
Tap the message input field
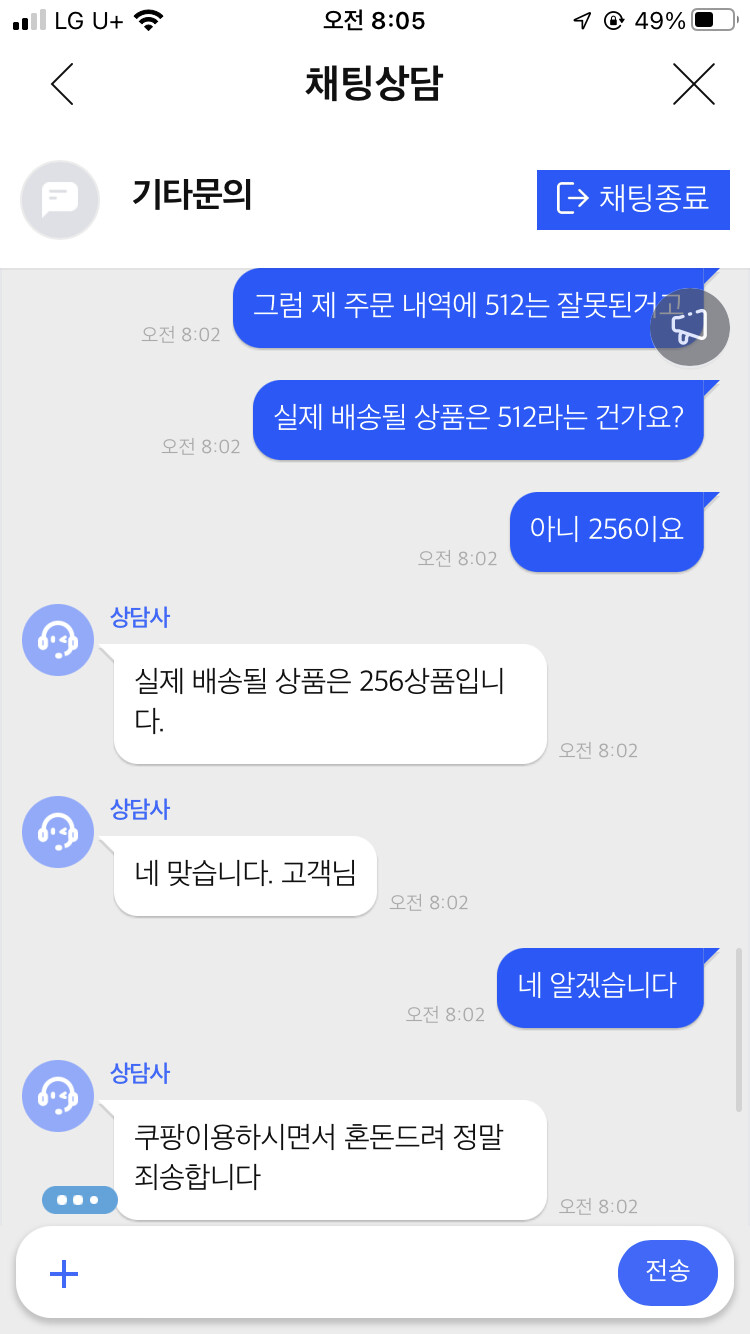350,1272
